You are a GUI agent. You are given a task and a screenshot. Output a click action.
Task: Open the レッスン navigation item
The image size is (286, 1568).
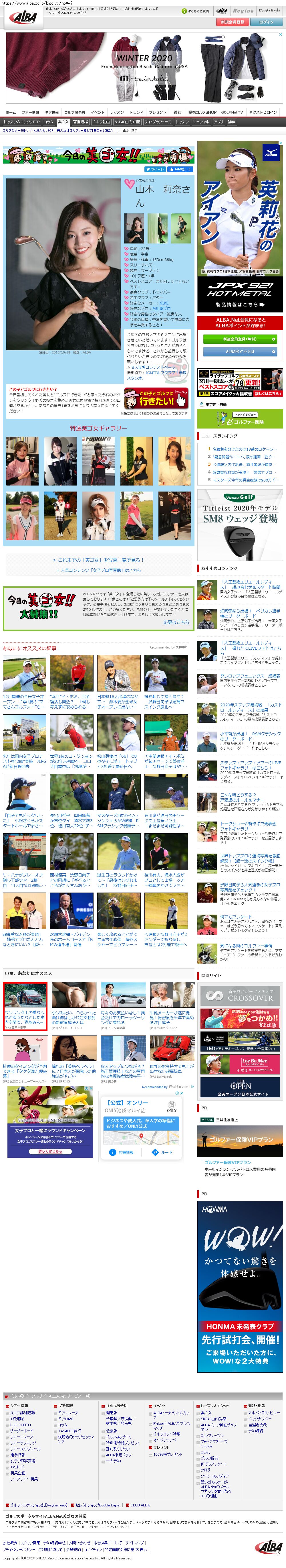click(117, 112)
